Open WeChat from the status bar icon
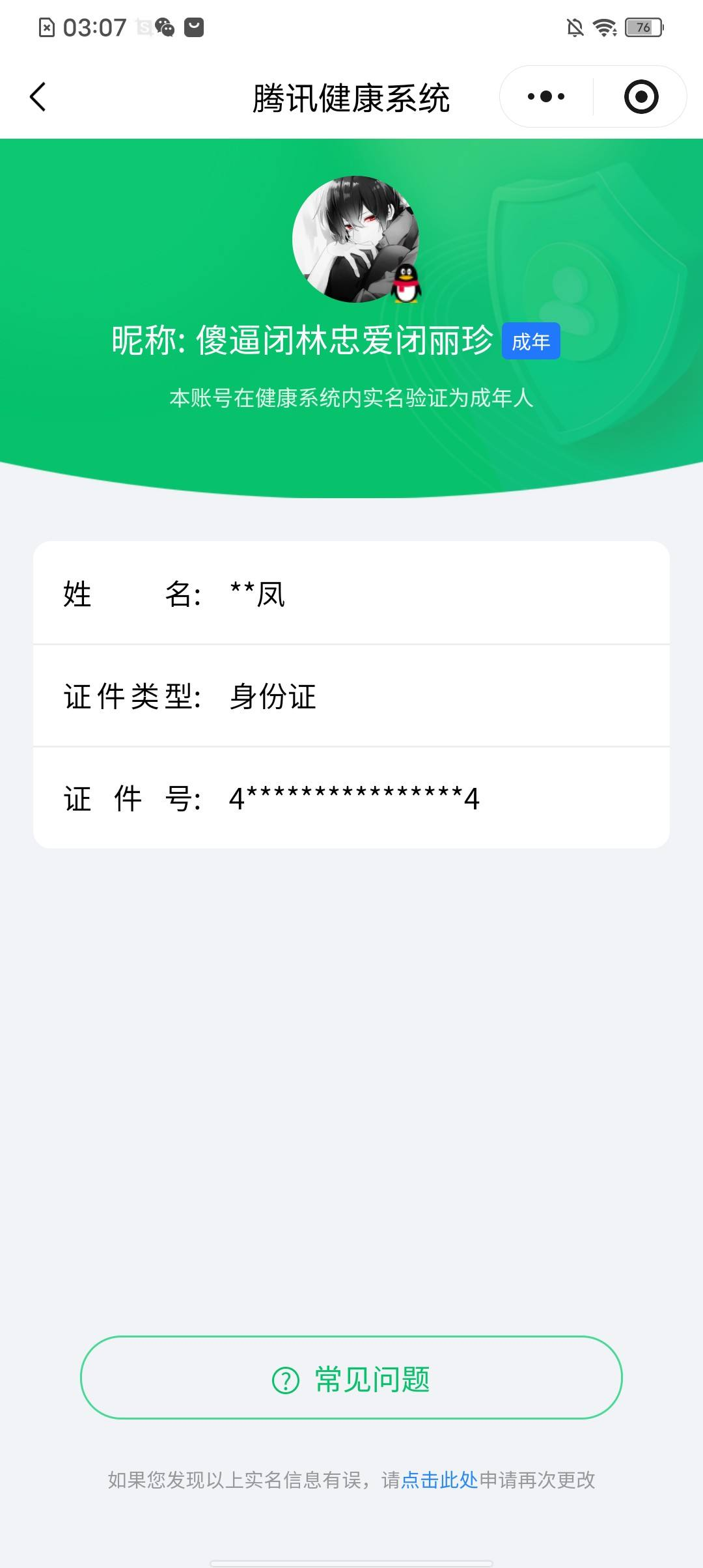The width and height of the screenshot is (703, 1568). (x=166, y=27)
